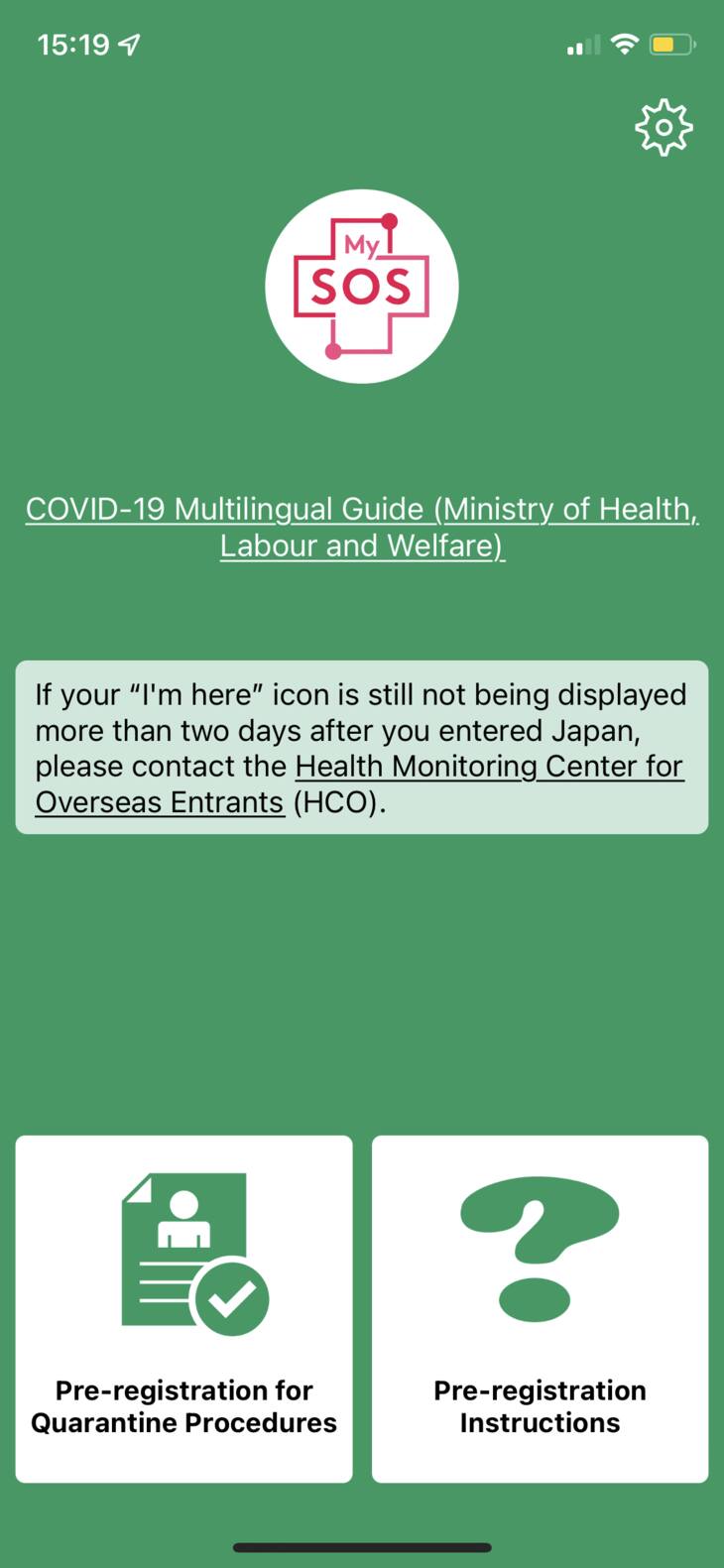Viewport: 724px width, 1568px height.
Task: View the Pre-registration Instructions card
Action: pyautogui.click(x=540, y=1307)
